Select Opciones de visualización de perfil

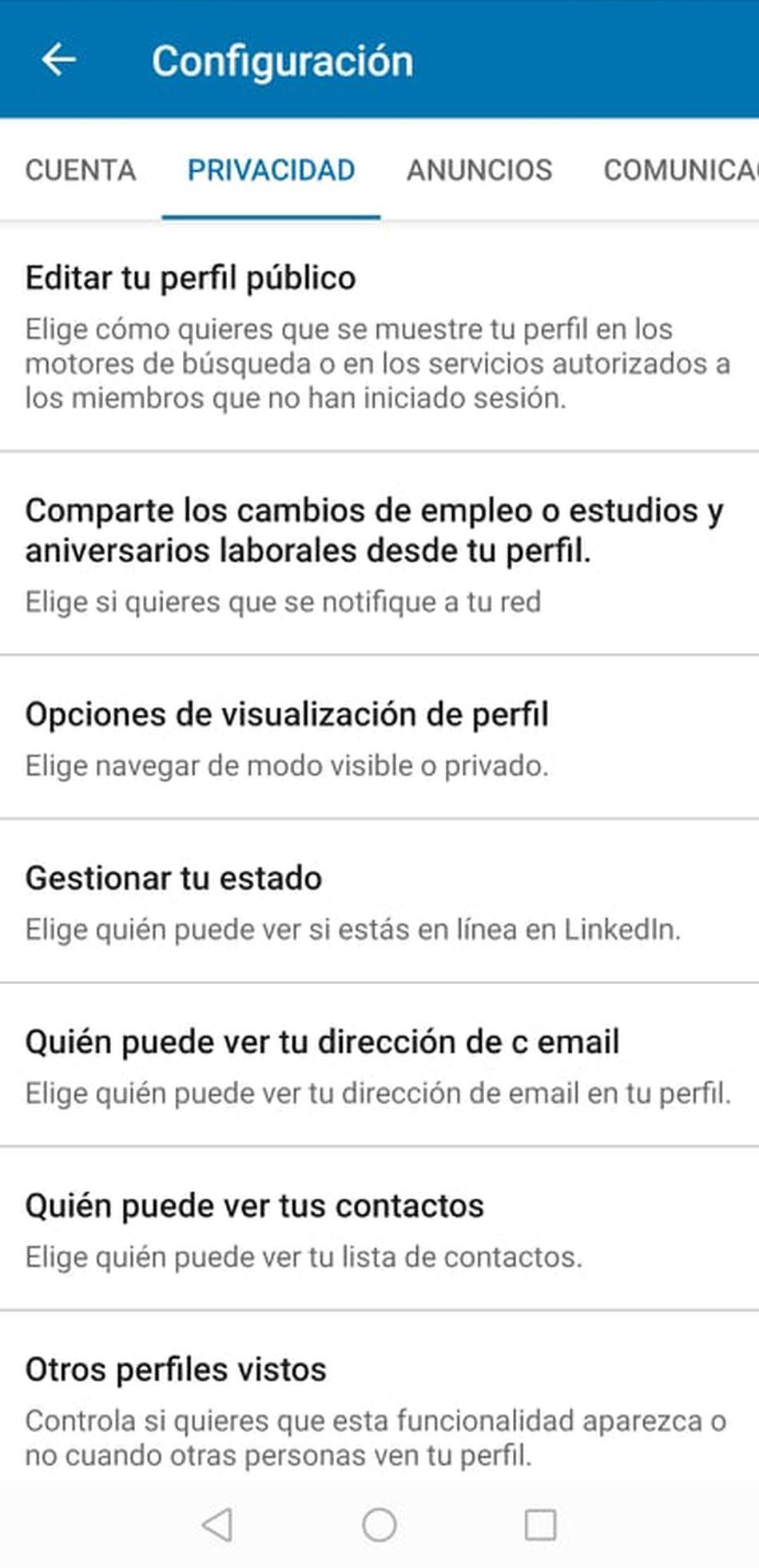coord(286,715)
